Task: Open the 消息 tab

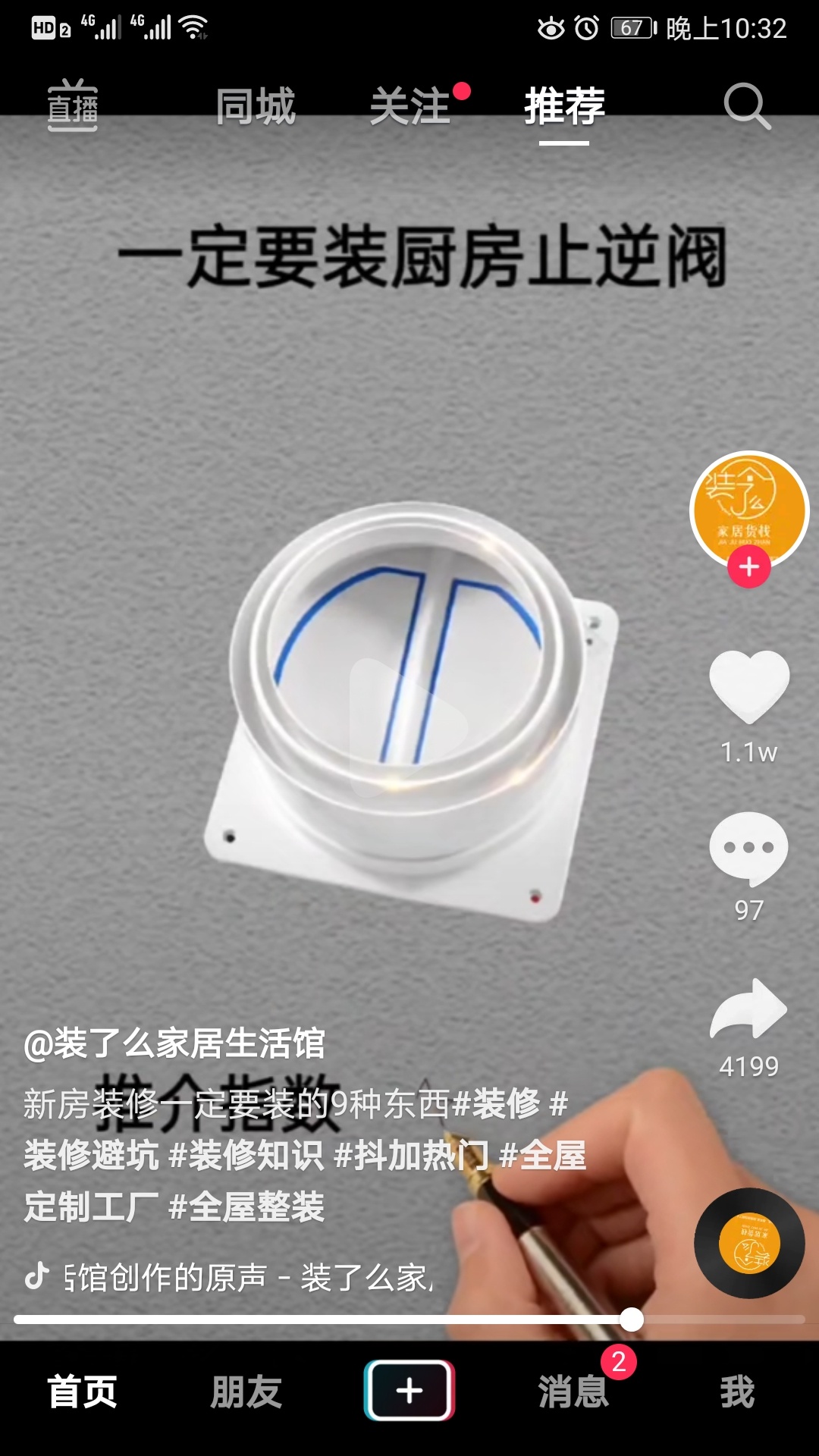Action: [573, 1392]
